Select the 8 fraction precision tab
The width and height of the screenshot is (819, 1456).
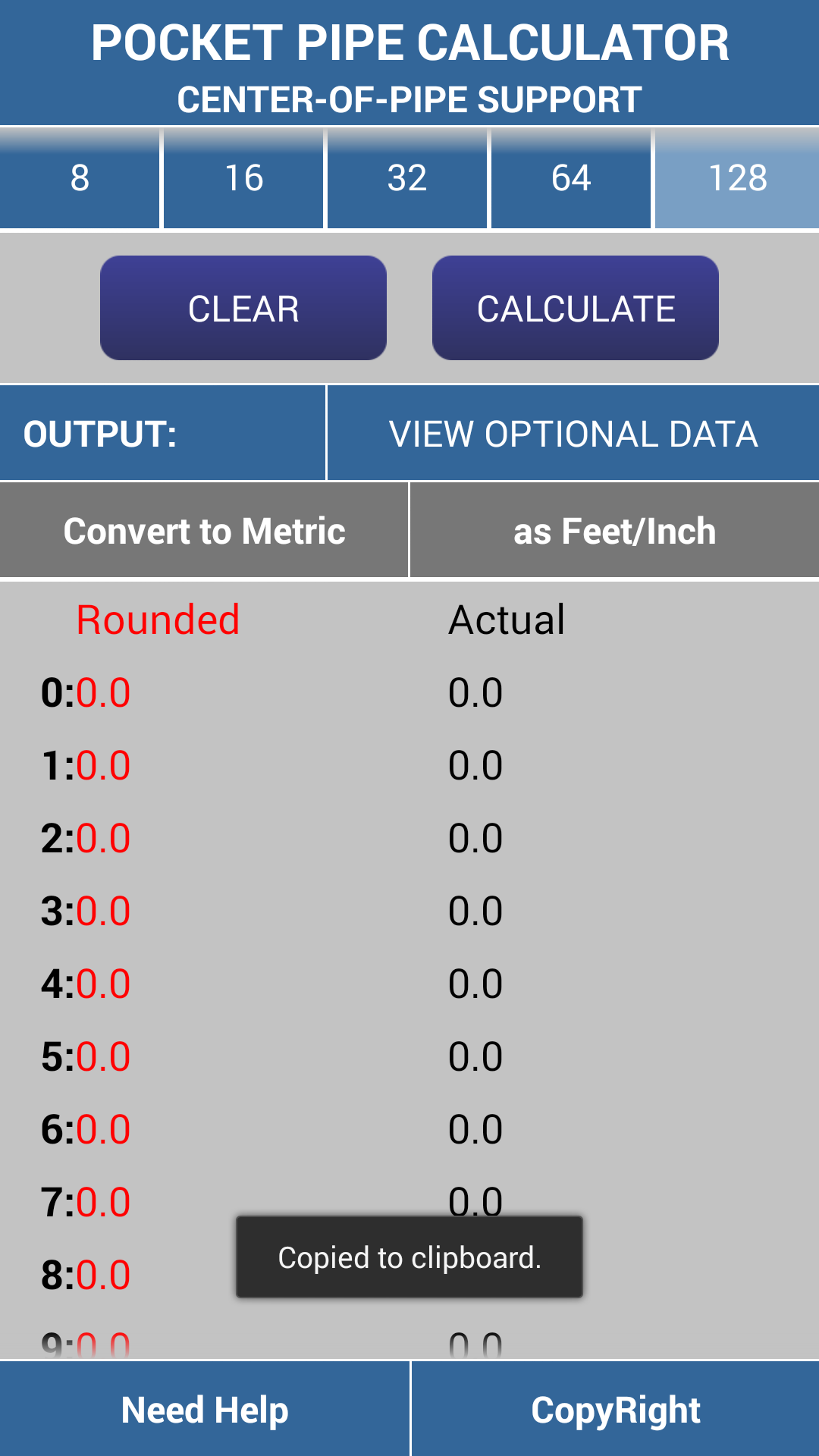click(x=80, y=178)
